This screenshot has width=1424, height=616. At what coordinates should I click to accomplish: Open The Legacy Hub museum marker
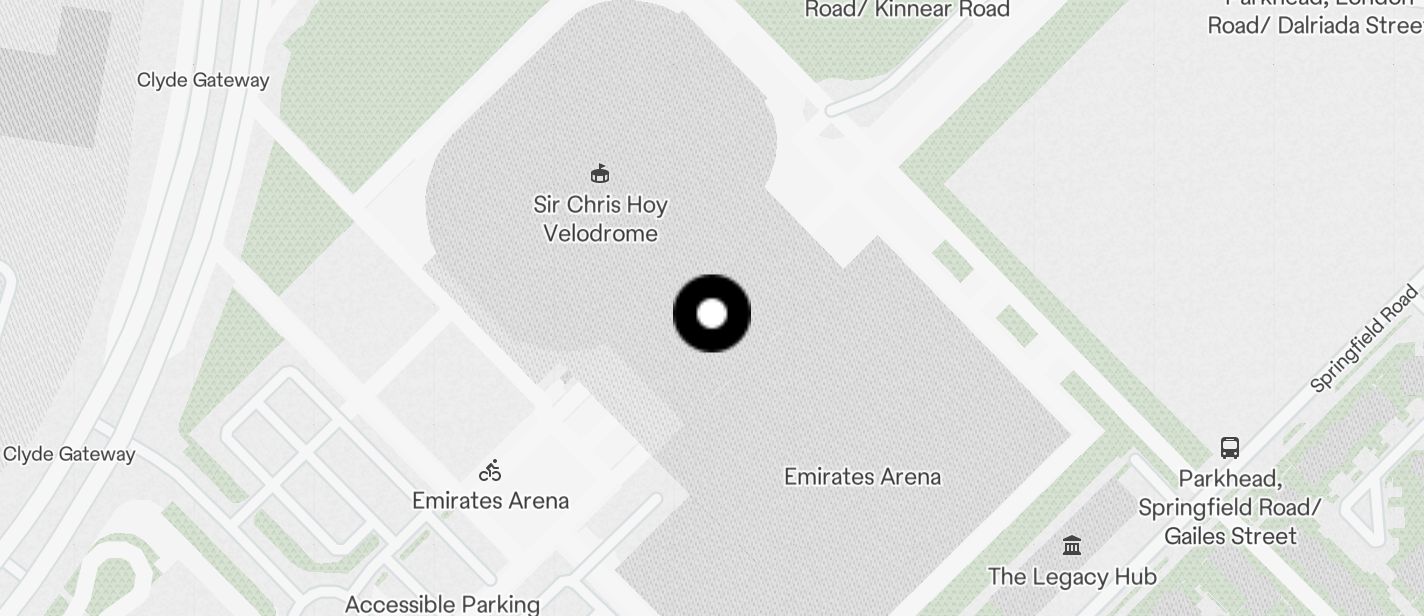[x=1072, y=546]
